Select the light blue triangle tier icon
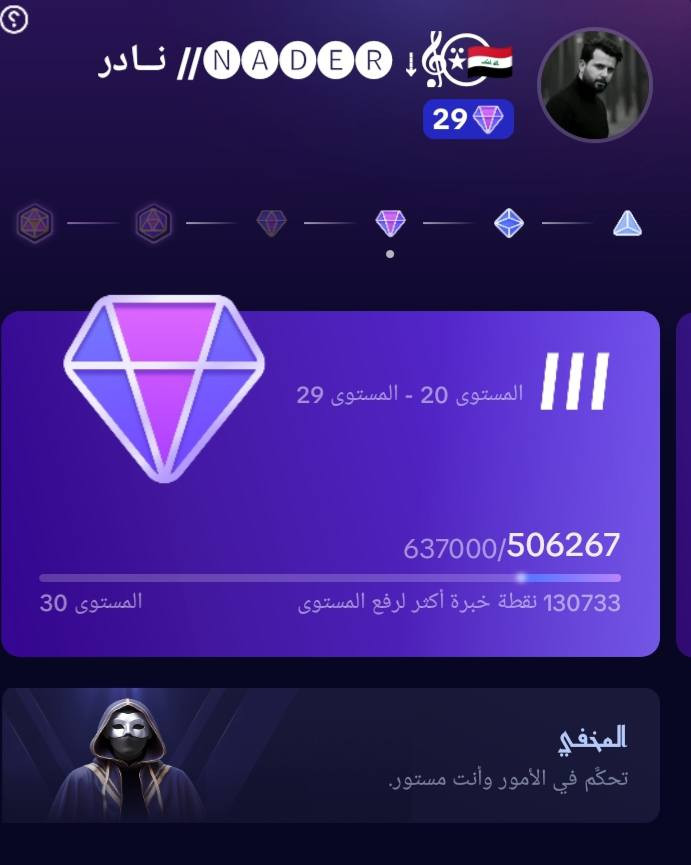This screenshot has height=865, width=691. pyautogui.click(x=627, y=223)
